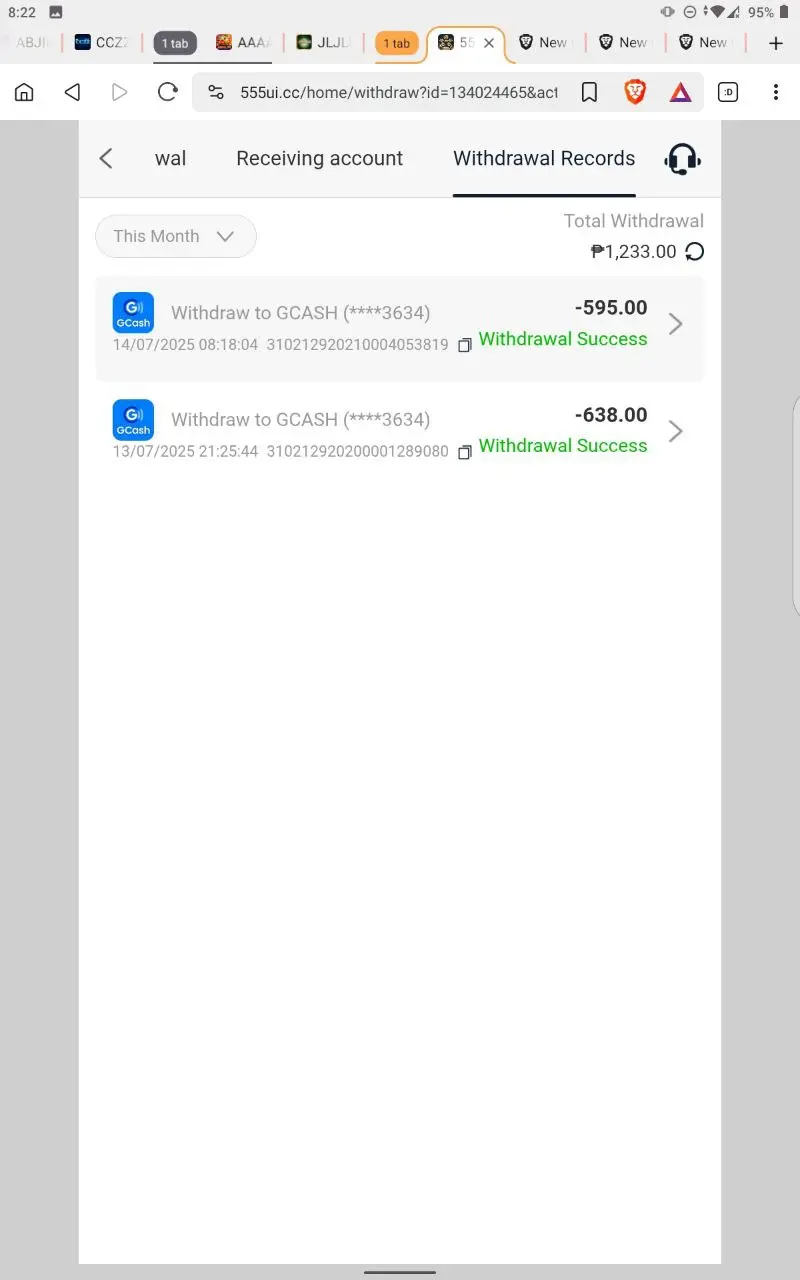Switch to the wal tab
The width and height of the screenshot is (800, 1280).
coord(170,158)
